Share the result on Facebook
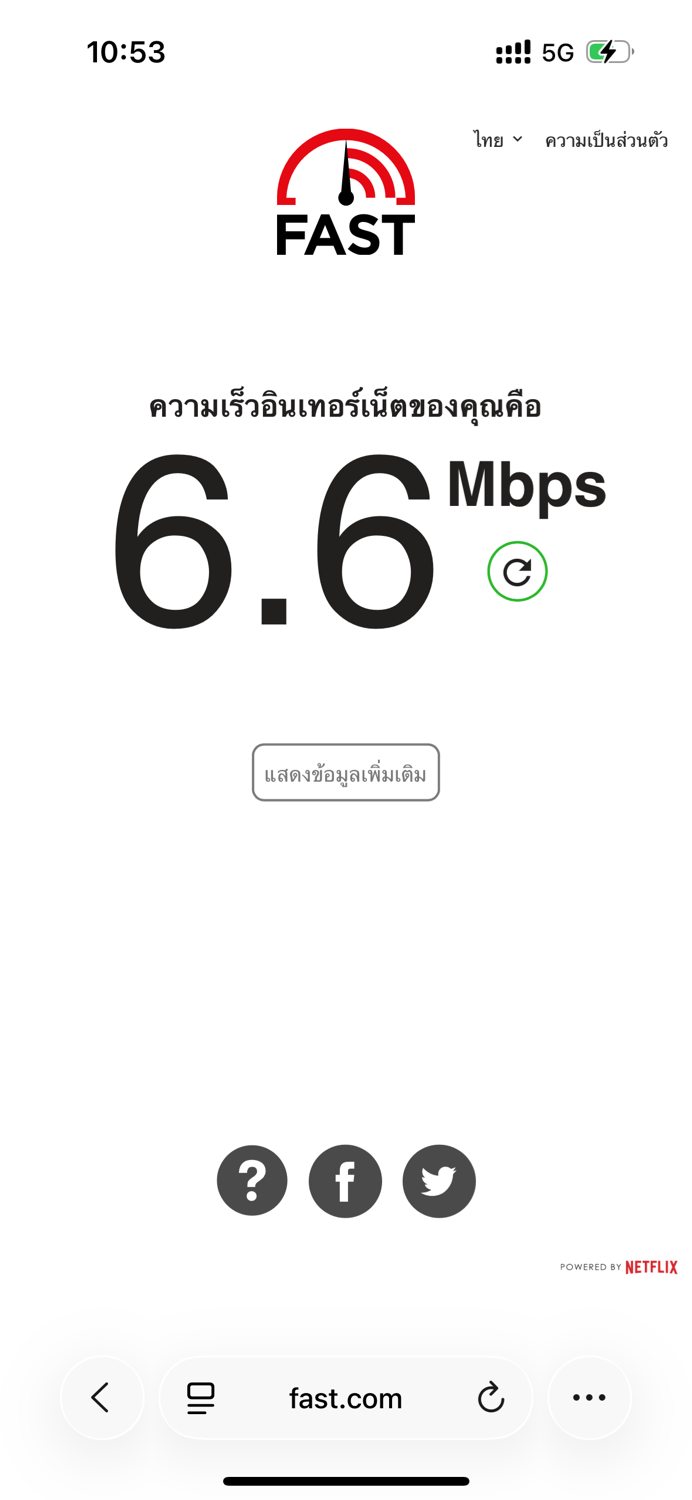Viewport: 692px width, 1500px height. point(345,1181)
